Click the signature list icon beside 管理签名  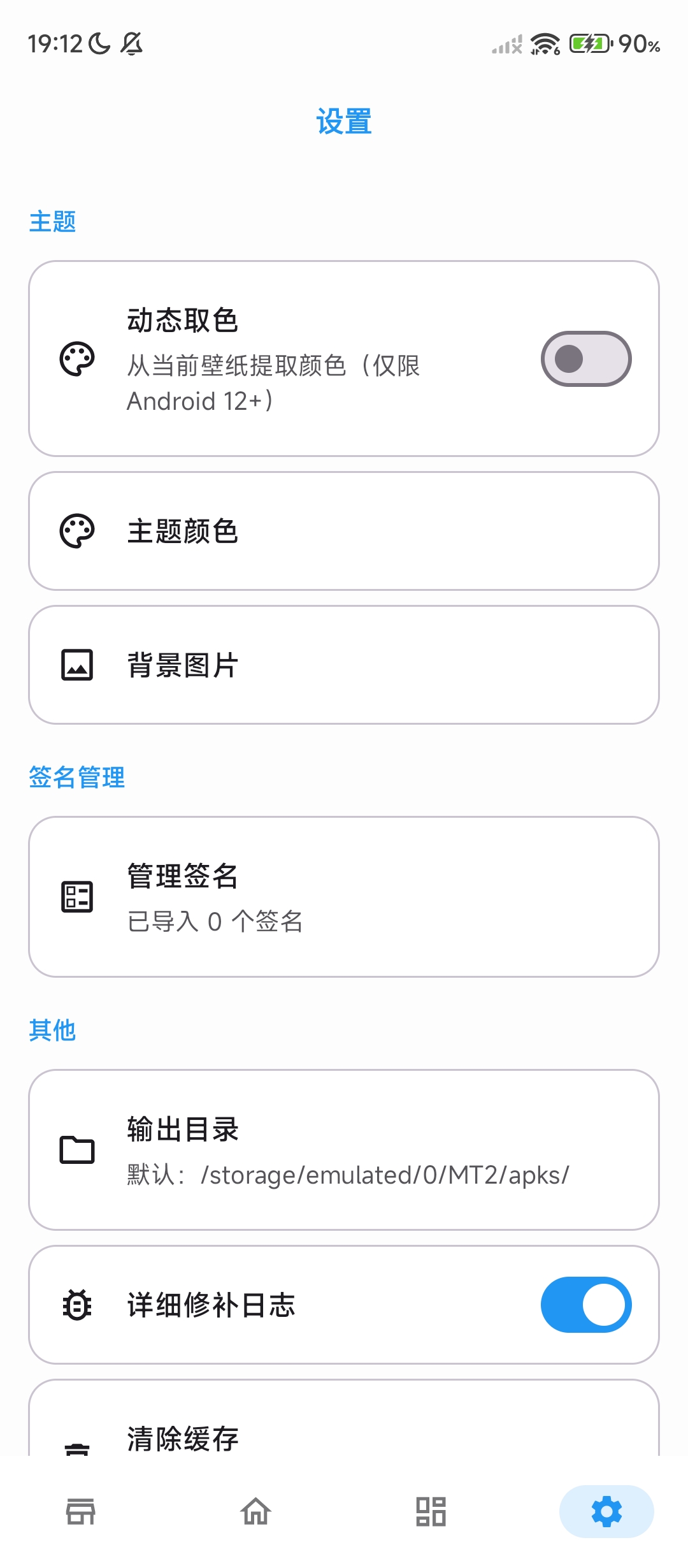pyautogui.click(x=76, y=895)
